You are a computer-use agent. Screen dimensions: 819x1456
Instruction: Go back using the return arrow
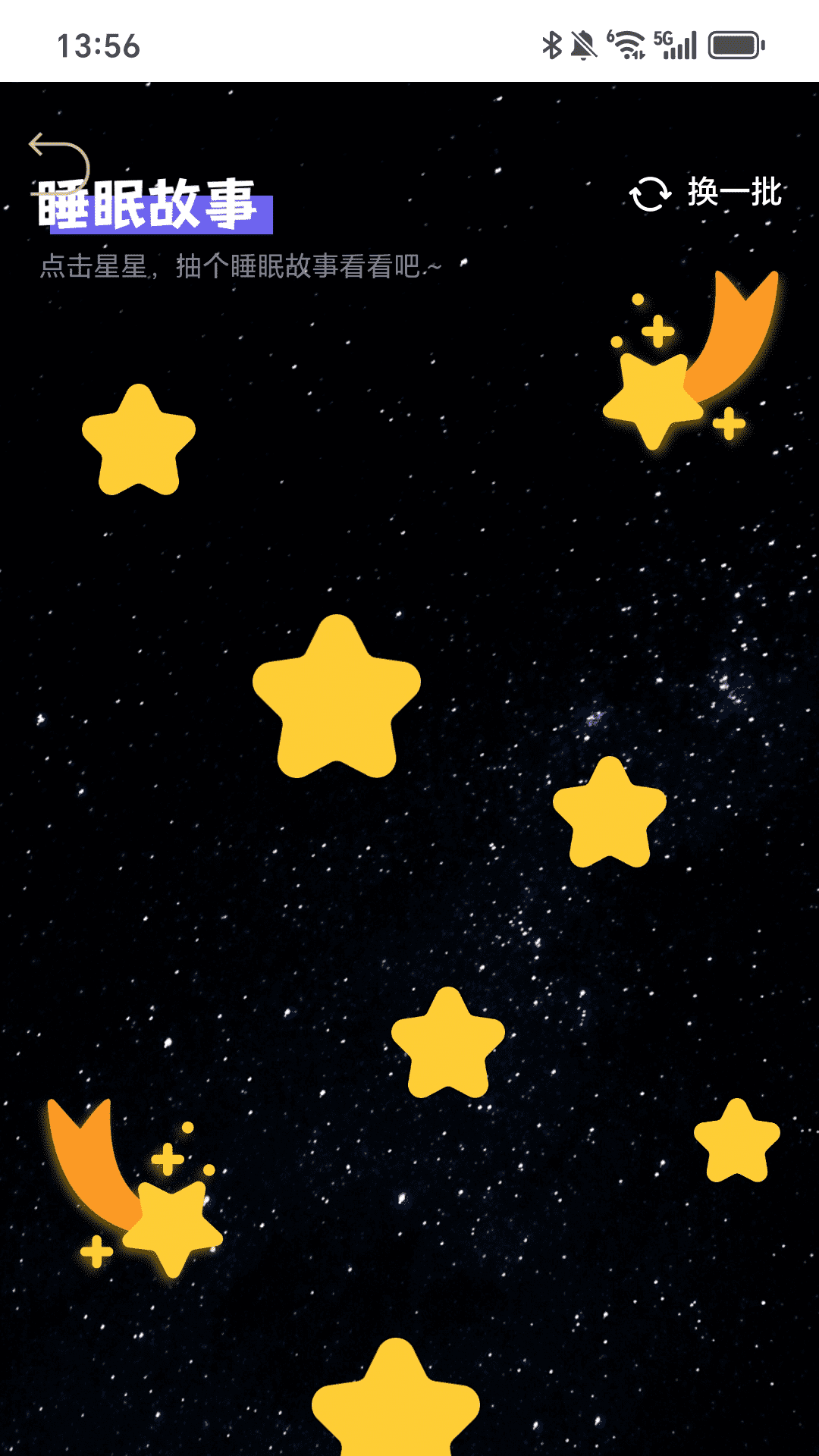tap(58, 158)
